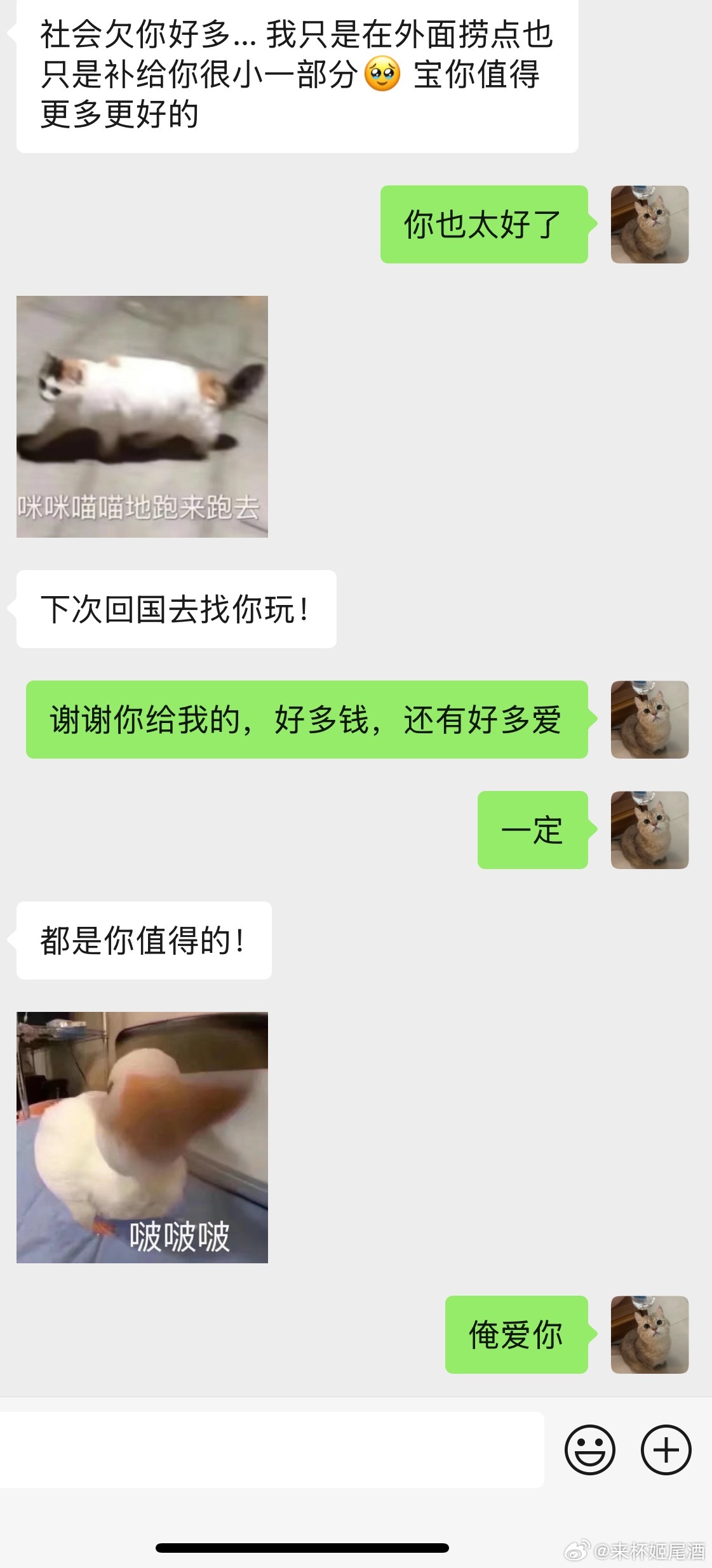The width and height of the screenshot is (712, 1568).
Task: Open the emoji sticker panel
Action: pyautogui.click(x=589, y=1450)
